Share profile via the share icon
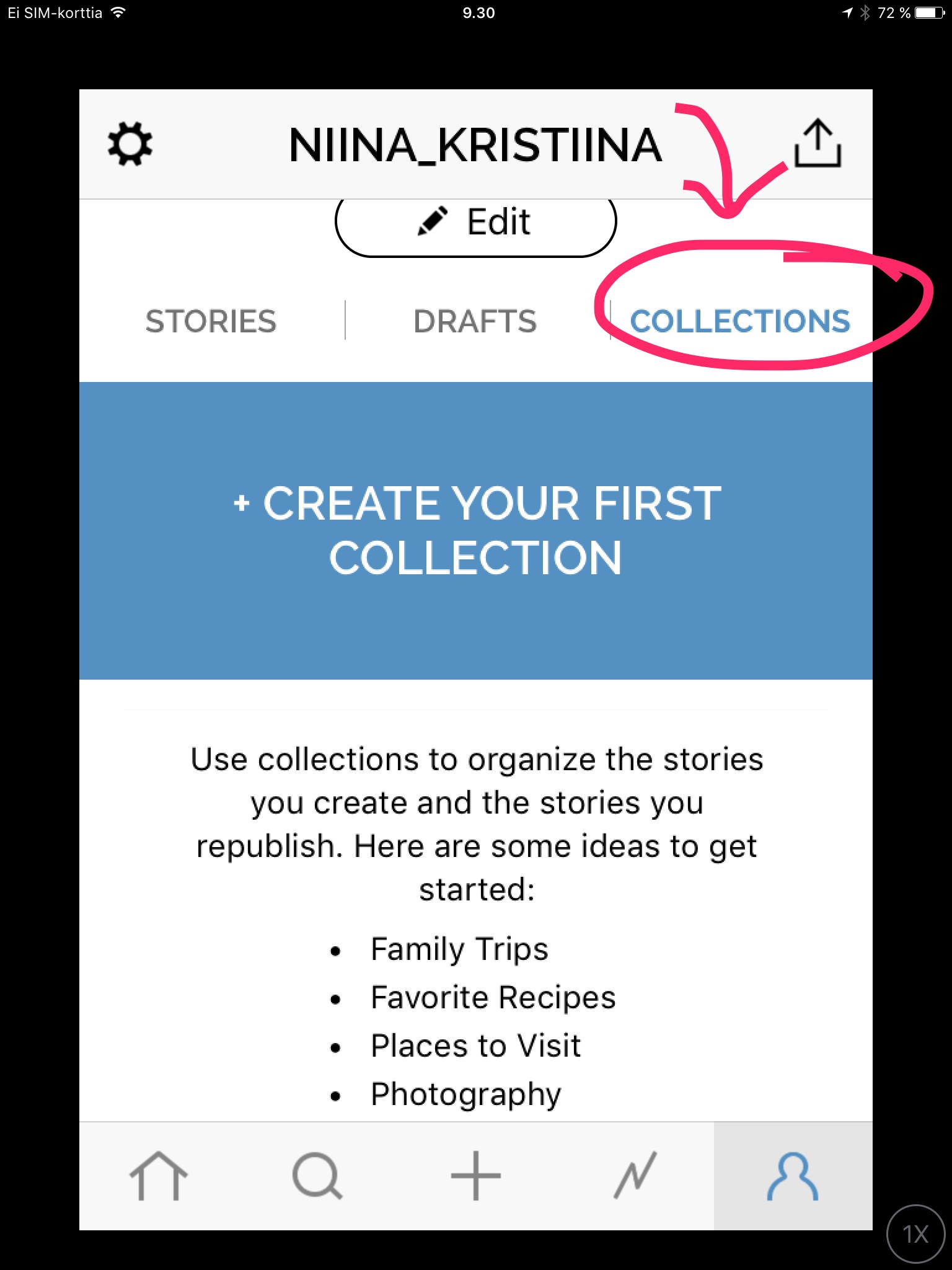The height and width of the screenshot is (1270, 952). [818, 144]
